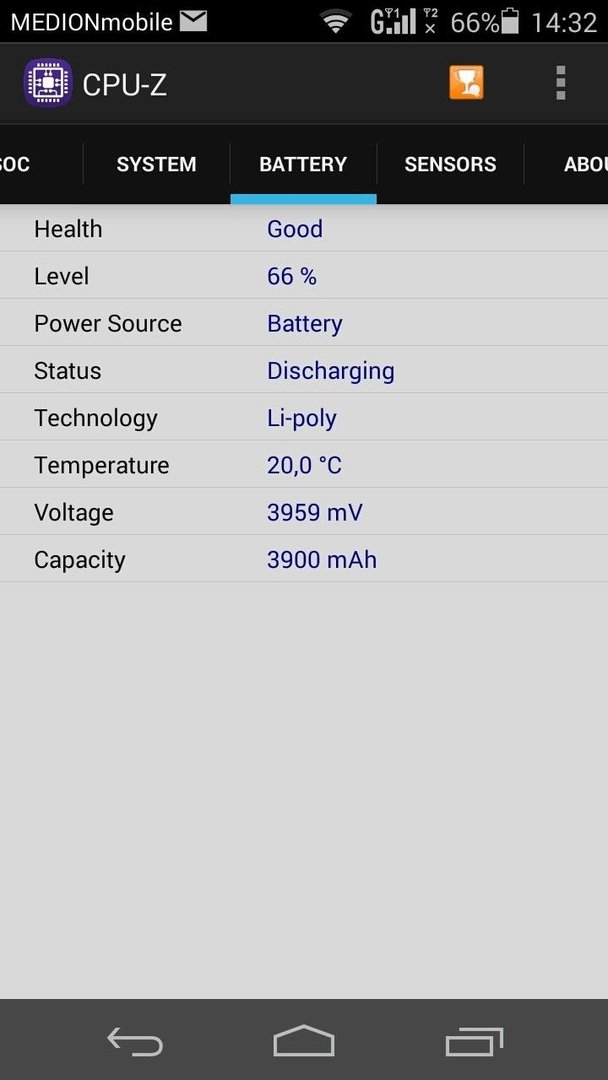Open the recent apps view
Screen dimensions: 608x1080
(474, 1041)
